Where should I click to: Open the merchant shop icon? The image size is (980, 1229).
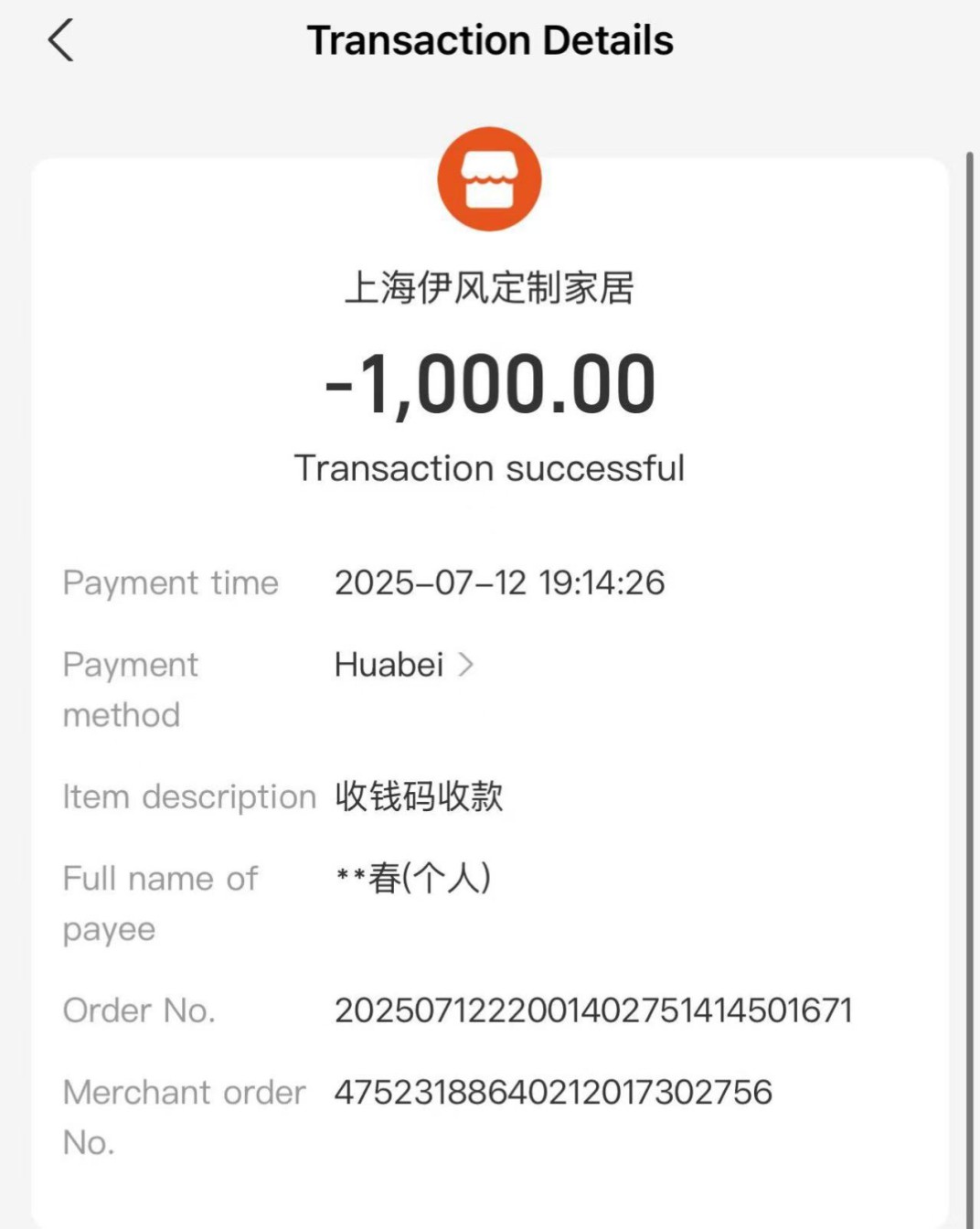point(489,179)
